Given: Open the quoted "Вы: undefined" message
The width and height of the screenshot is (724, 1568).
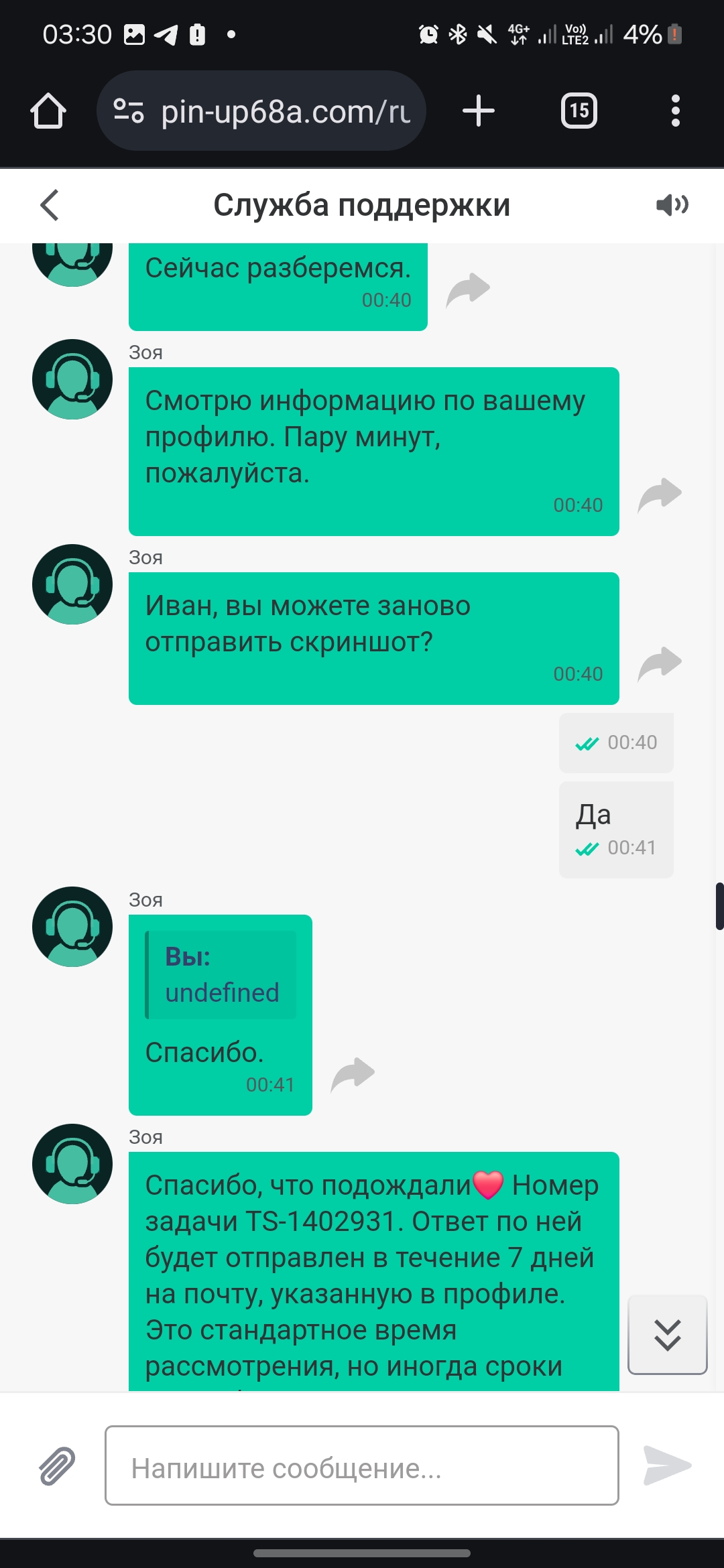Looking at the screenshot, I should click(221, 975).
